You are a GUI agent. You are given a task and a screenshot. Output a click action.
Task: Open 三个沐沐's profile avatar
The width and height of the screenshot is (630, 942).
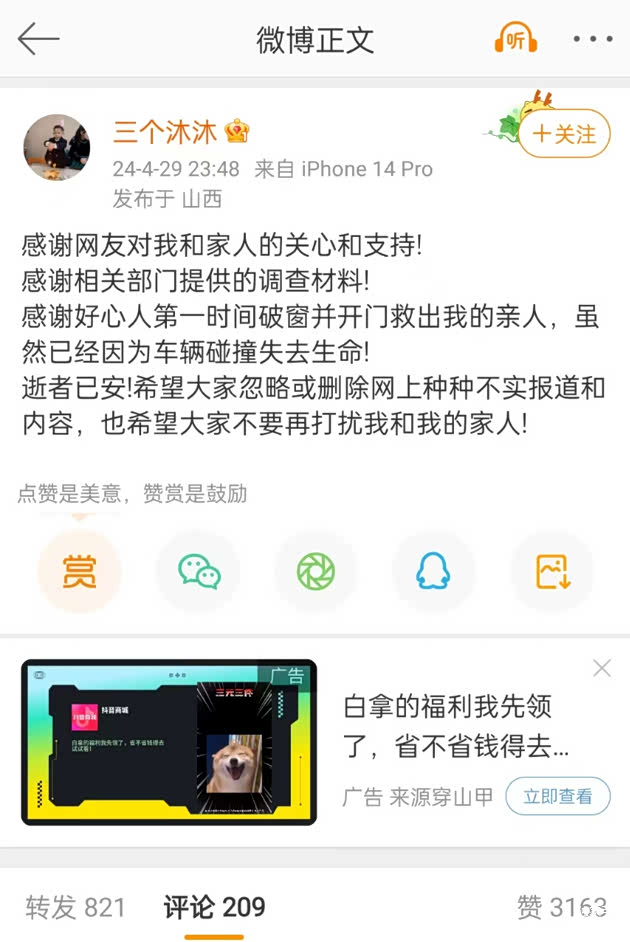point(57,148)
